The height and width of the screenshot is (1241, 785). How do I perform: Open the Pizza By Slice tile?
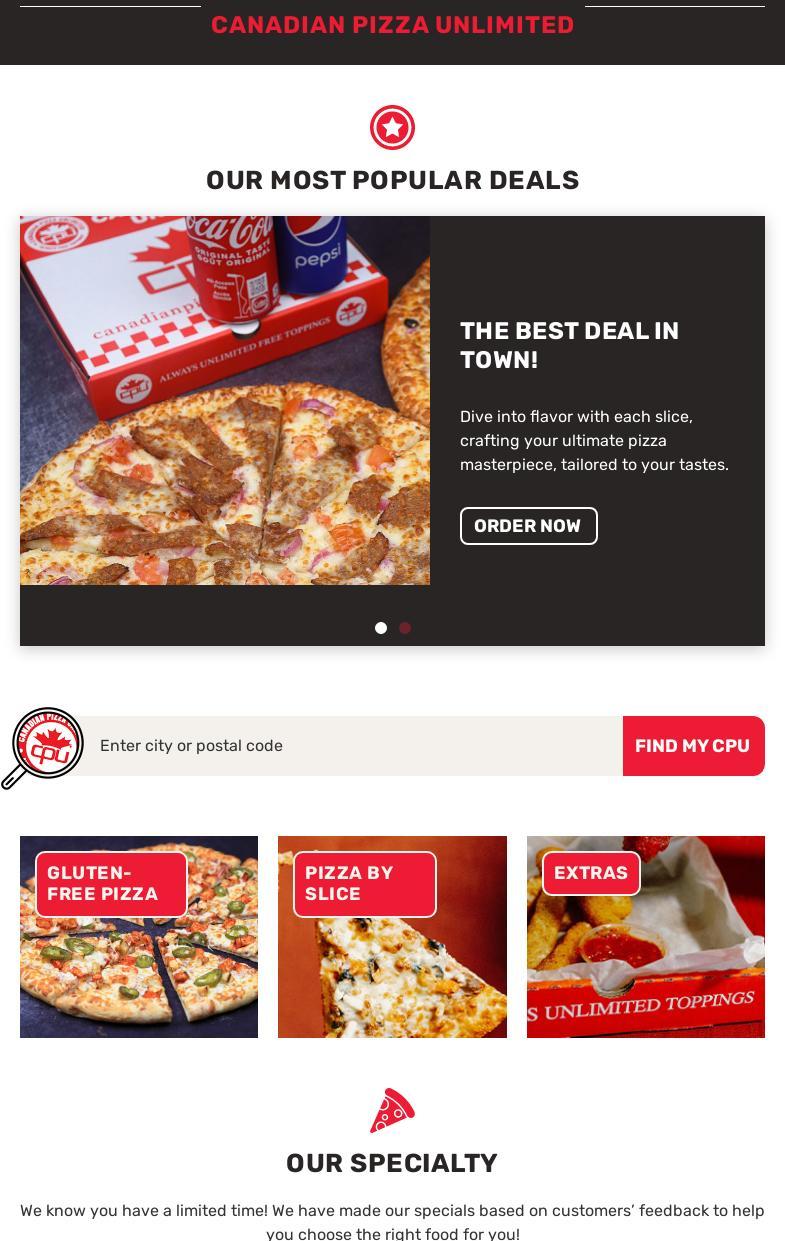click(x=392, y=937)
